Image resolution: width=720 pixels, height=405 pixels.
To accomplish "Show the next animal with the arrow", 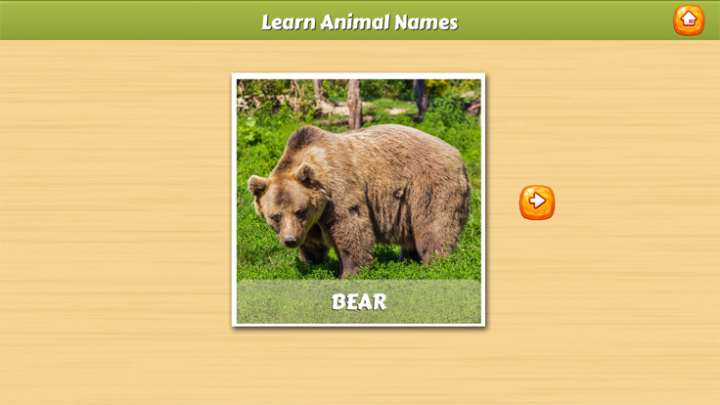I will pos(537,202).
